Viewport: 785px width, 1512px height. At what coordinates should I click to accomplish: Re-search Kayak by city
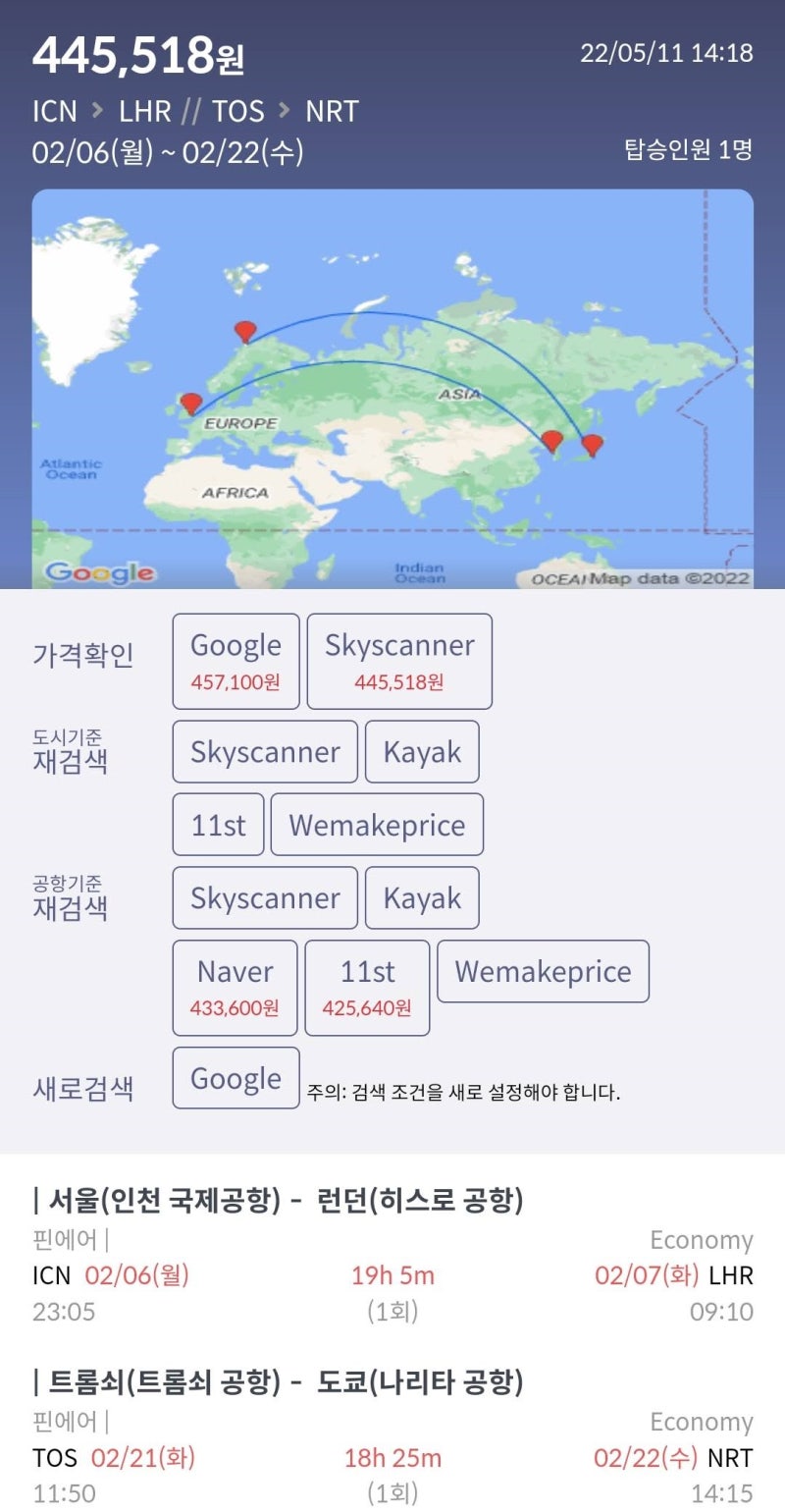pyautogui.click(x=422, y=751)
